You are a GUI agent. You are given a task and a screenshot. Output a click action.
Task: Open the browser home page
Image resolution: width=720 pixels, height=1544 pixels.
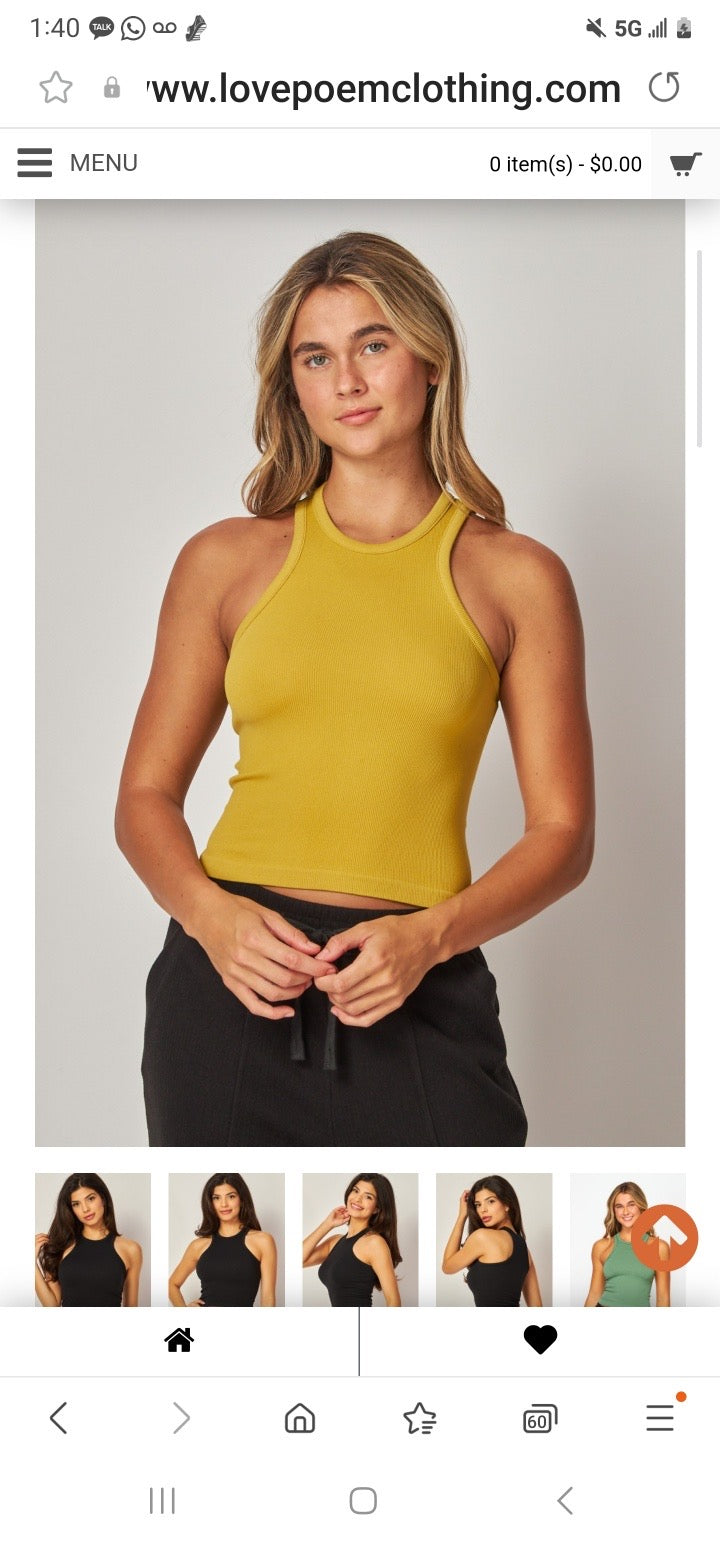[x=300, y=1418]
